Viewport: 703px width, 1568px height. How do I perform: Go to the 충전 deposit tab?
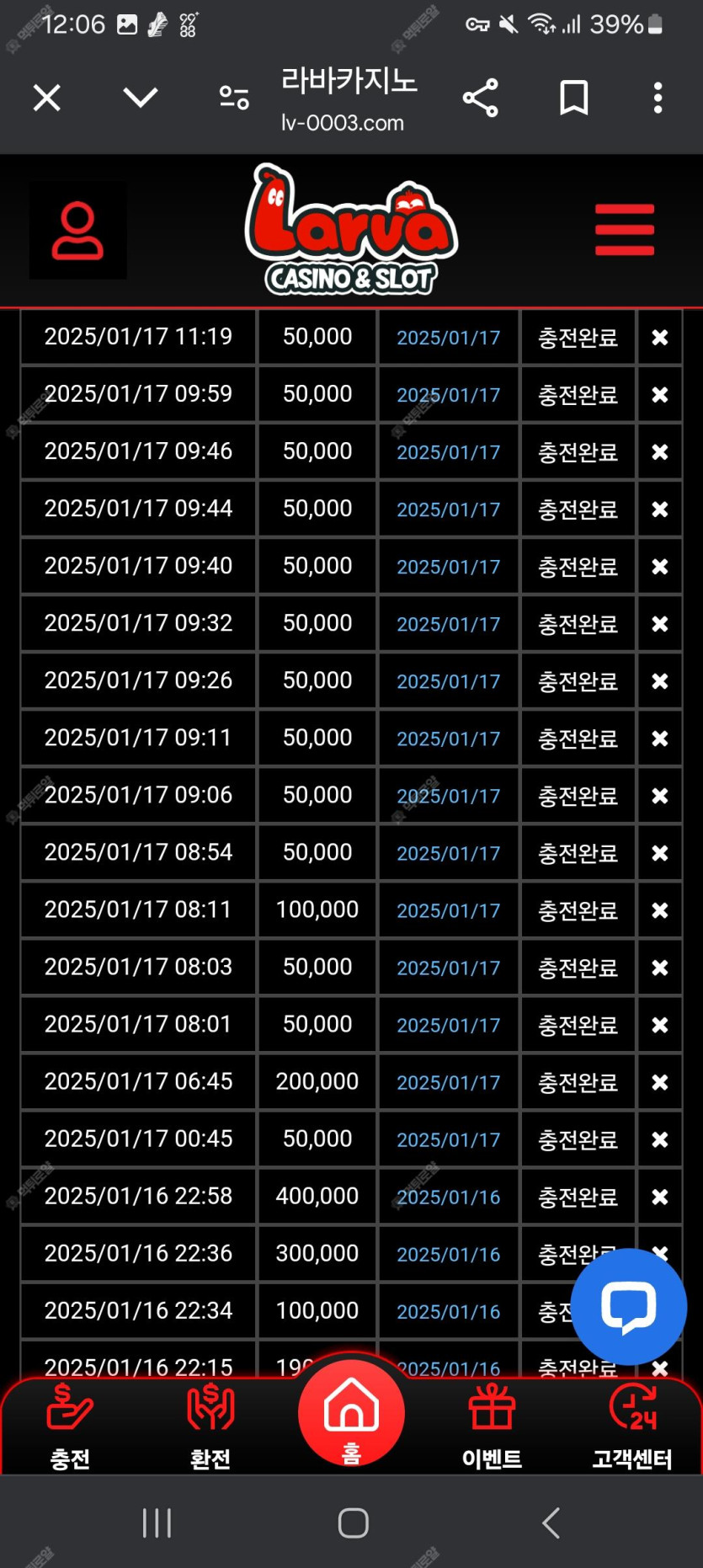pyautogui.click(x=70, y=1425)
